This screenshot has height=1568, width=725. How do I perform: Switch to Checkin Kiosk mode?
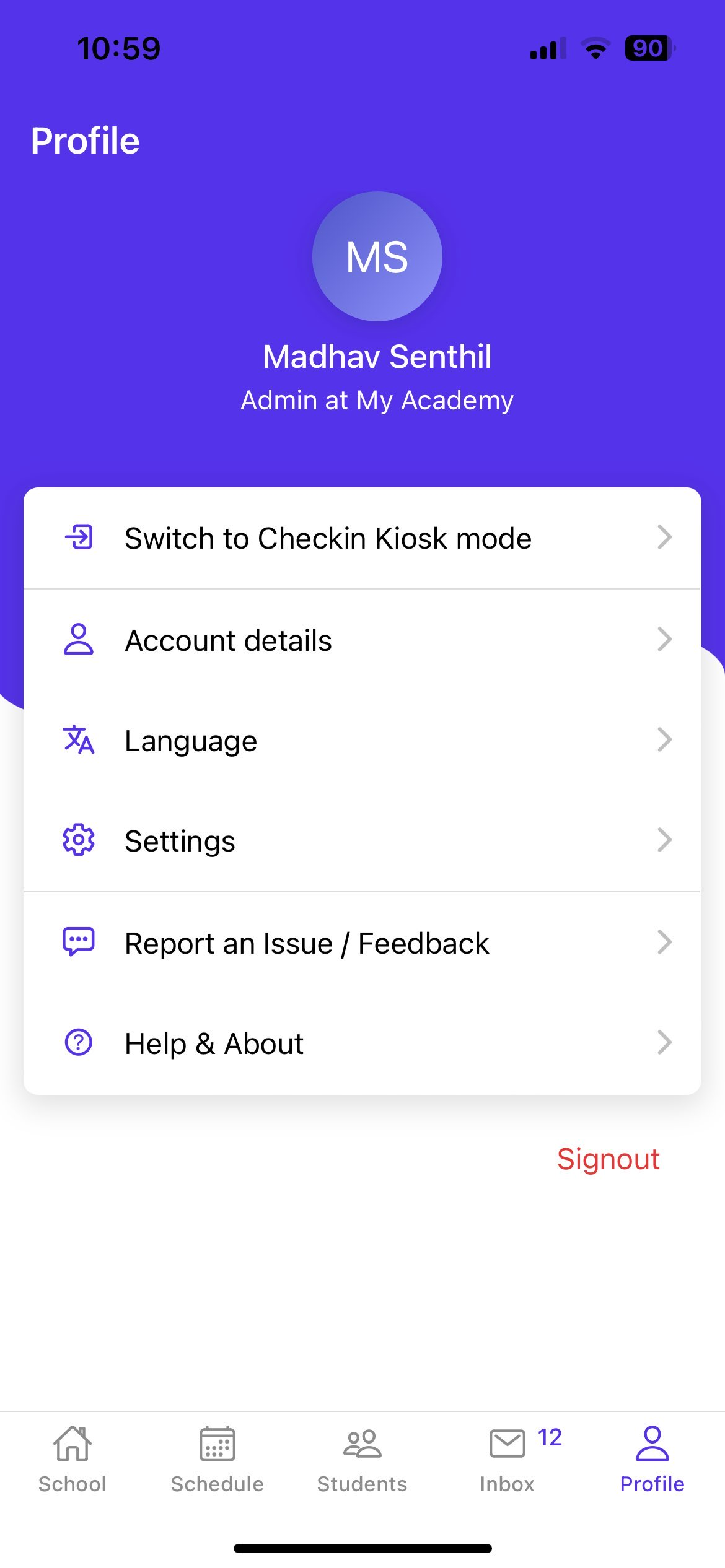362,538
